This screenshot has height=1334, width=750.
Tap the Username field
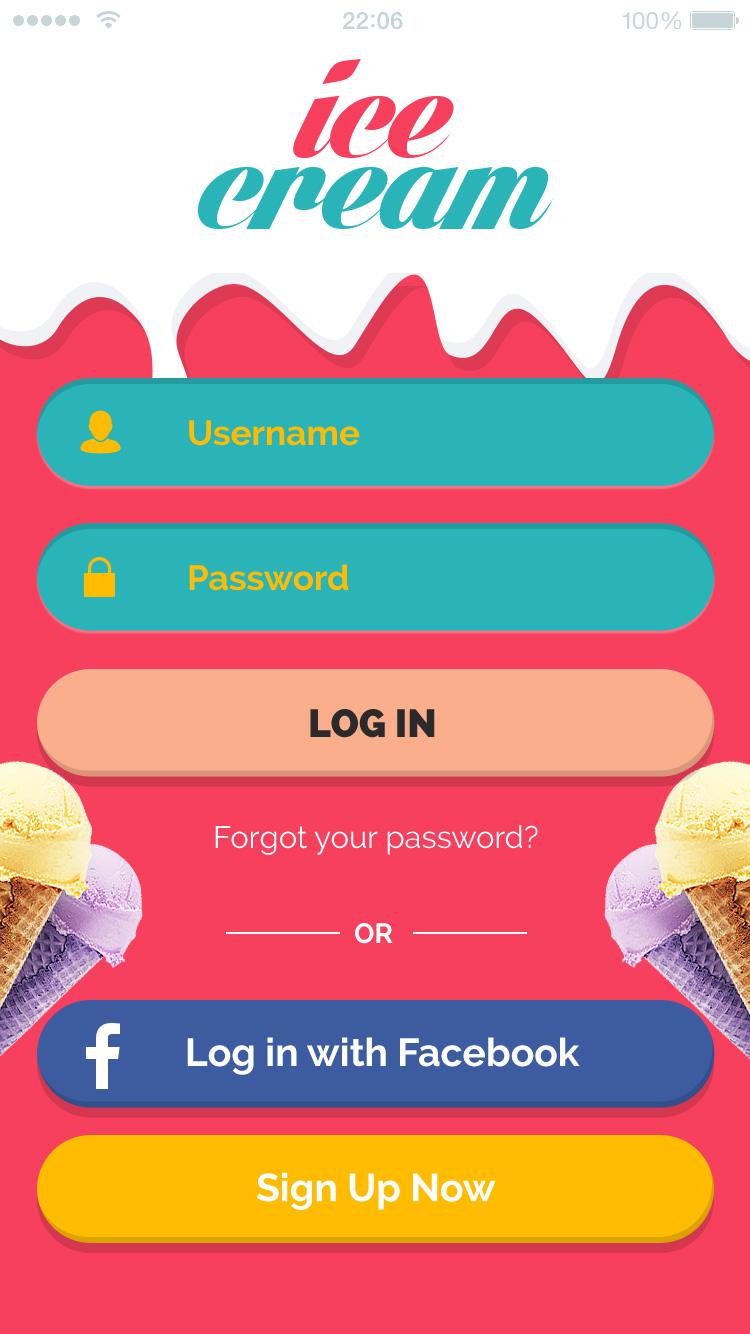[375, 433]
